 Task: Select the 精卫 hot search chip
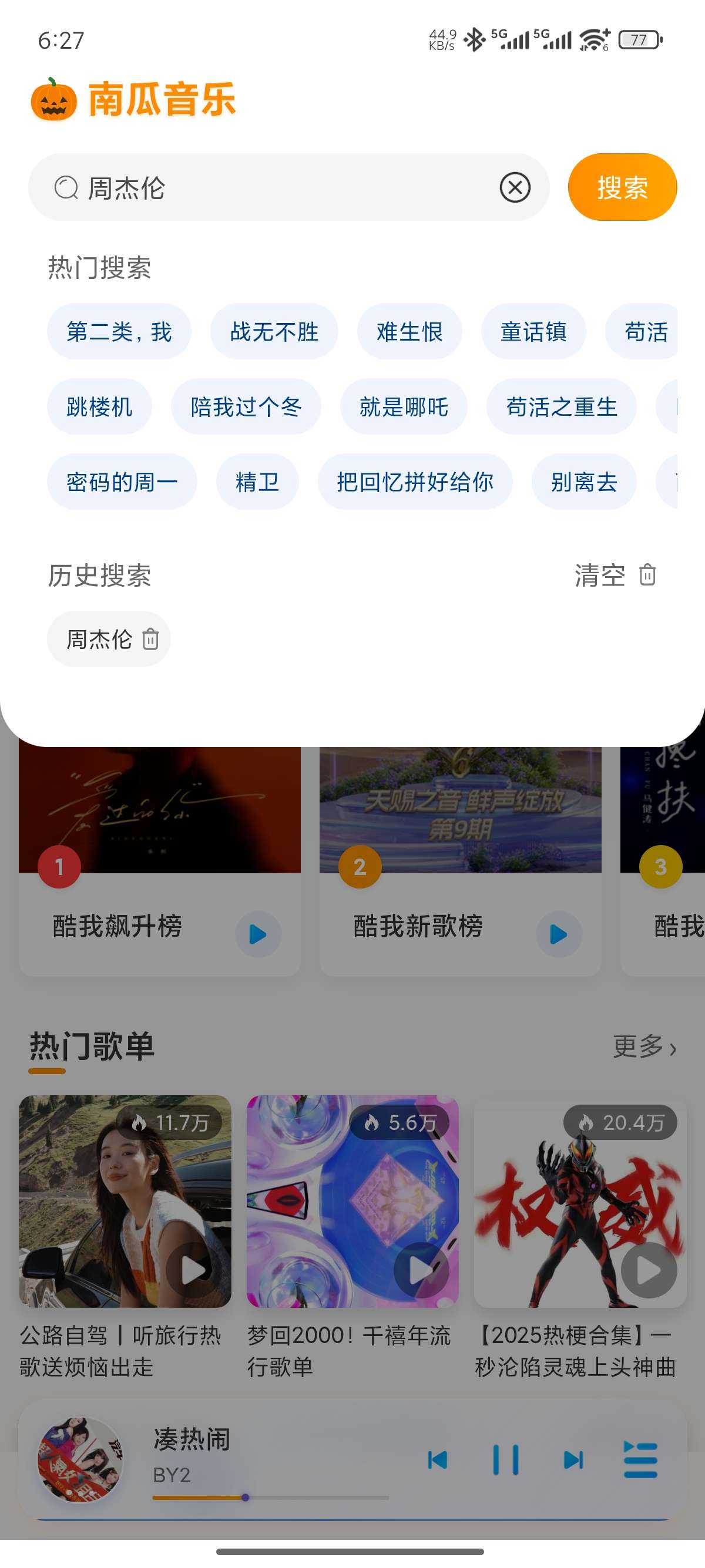[257, 482]
